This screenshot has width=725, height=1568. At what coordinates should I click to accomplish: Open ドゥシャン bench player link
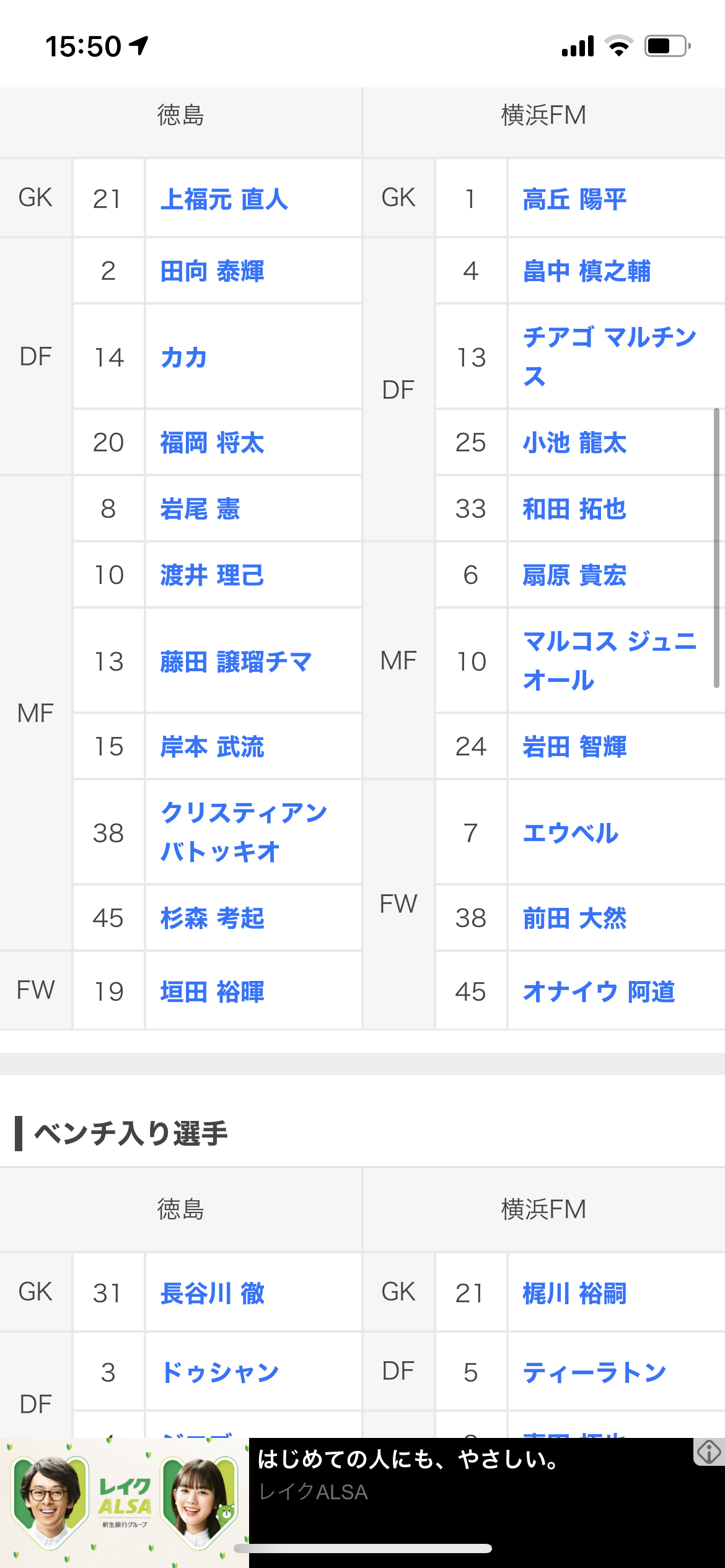point(219,1372)
